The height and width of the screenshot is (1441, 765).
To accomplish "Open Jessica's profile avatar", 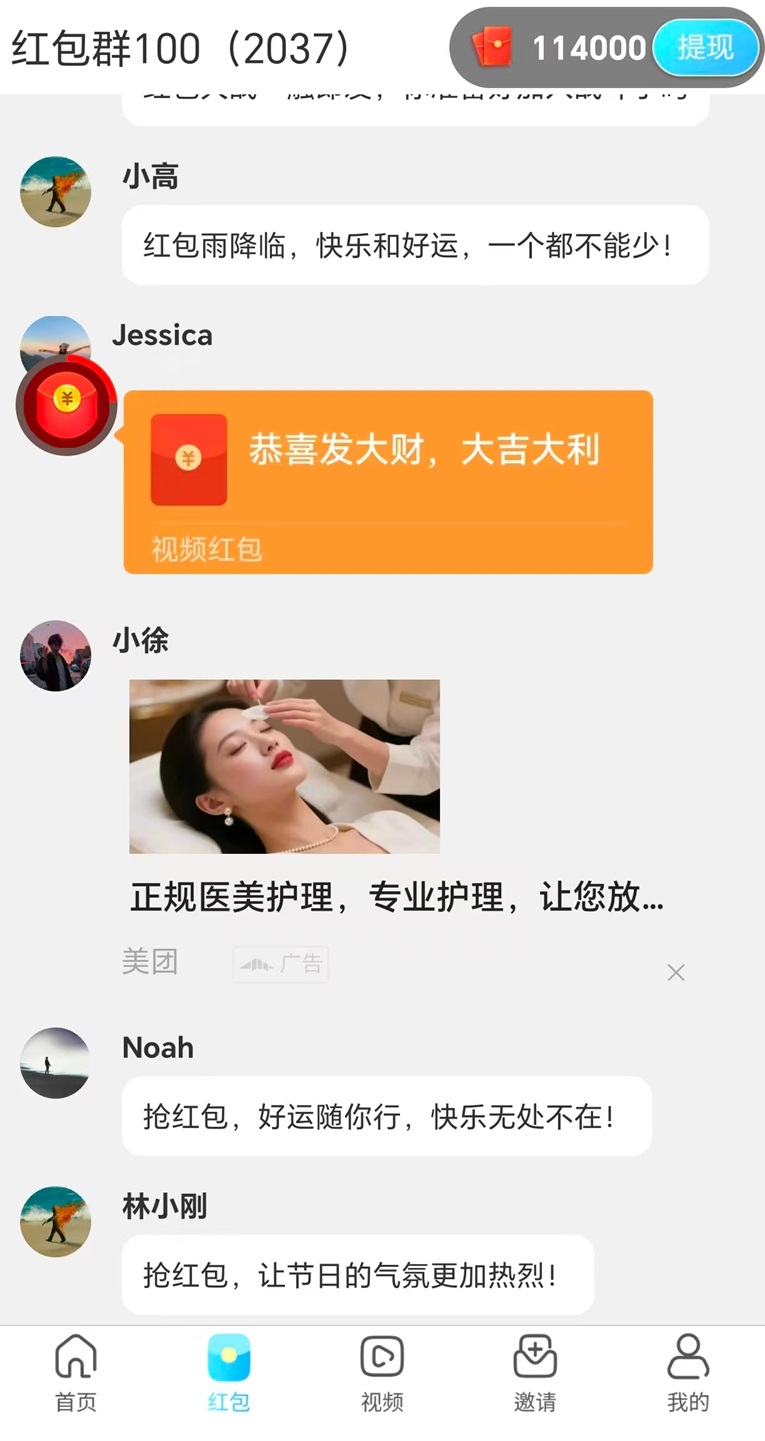I will click(x=55, y=350).
